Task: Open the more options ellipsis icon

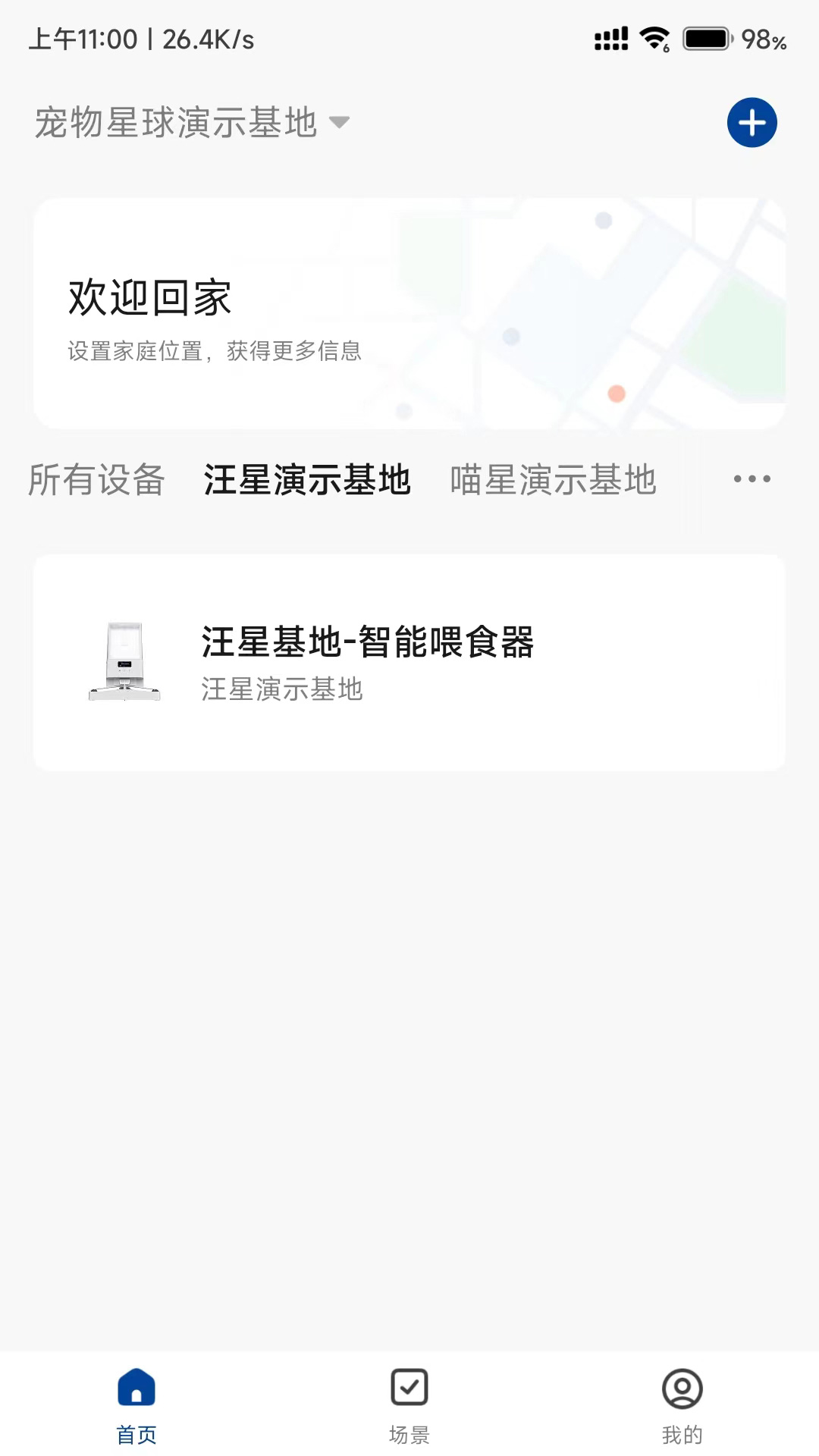Action: point(752,479)
